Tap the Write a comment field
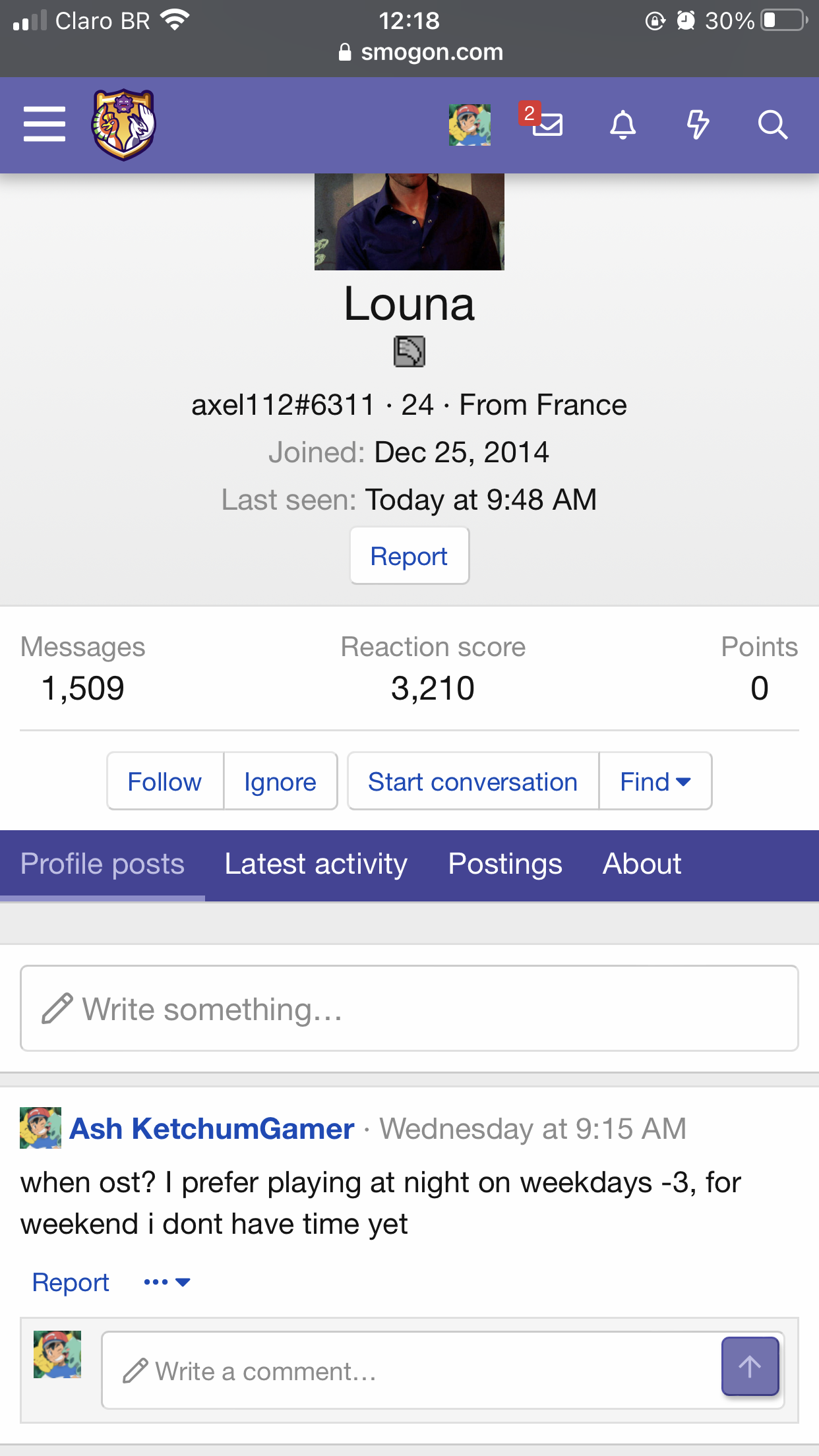Screen dimensions: 819x1456 click(409, 1371)
